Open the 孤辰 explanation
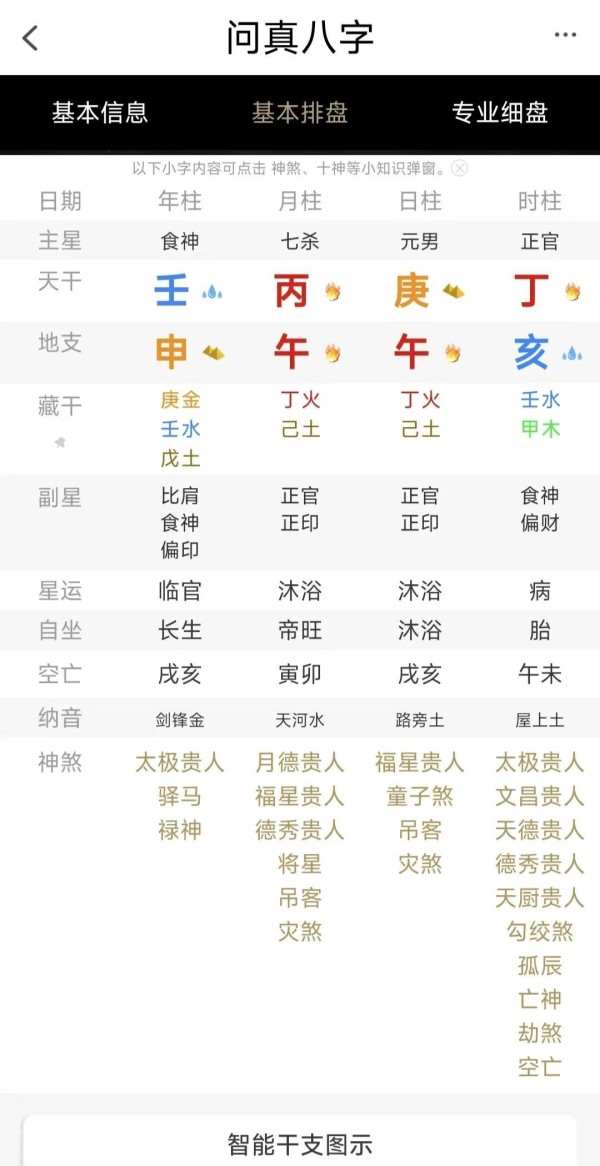600x1166 pixels. pyautogui.click(x=540, y=966)
